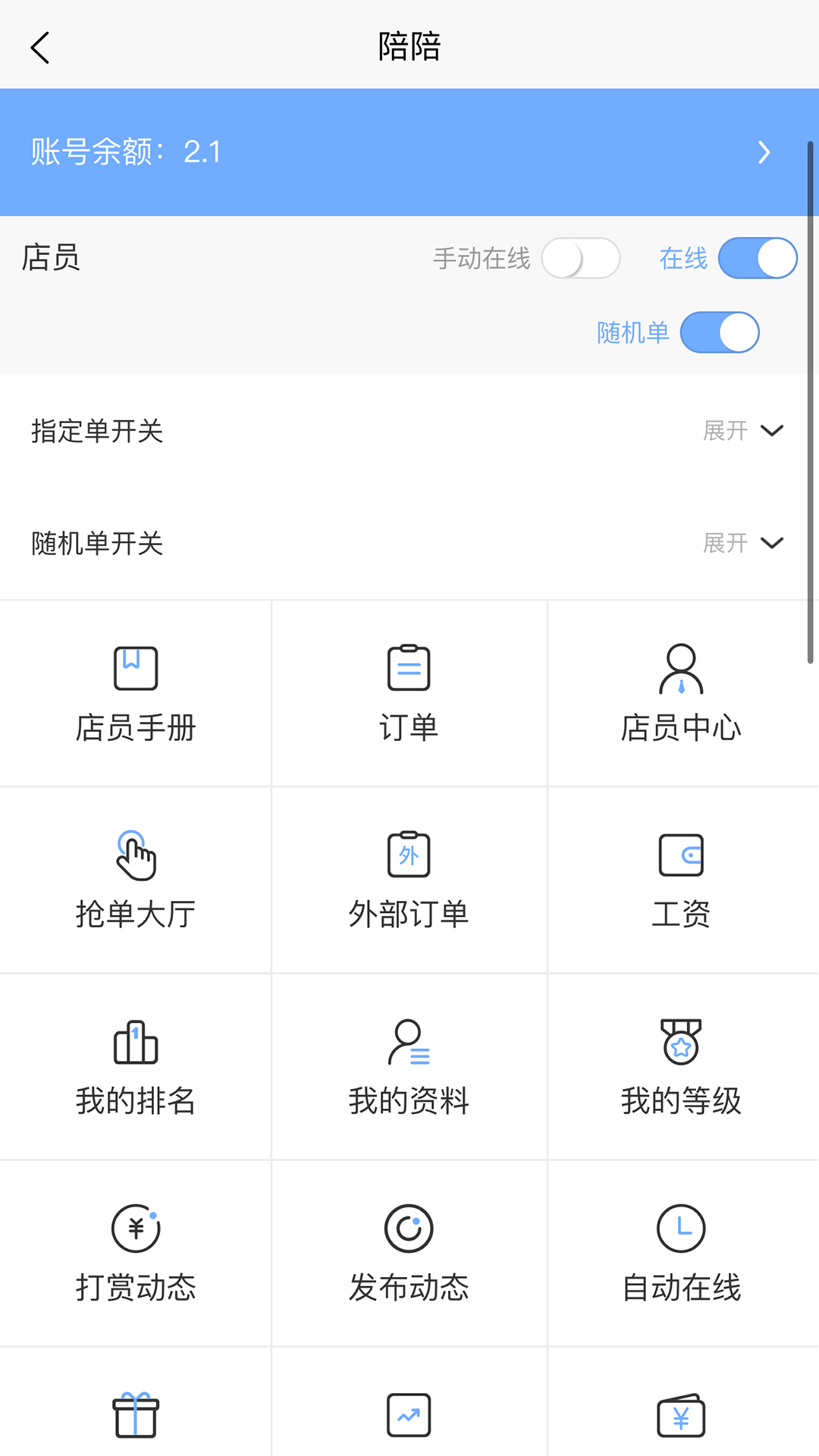Open 自动在线 settings

click(681, 1253)
